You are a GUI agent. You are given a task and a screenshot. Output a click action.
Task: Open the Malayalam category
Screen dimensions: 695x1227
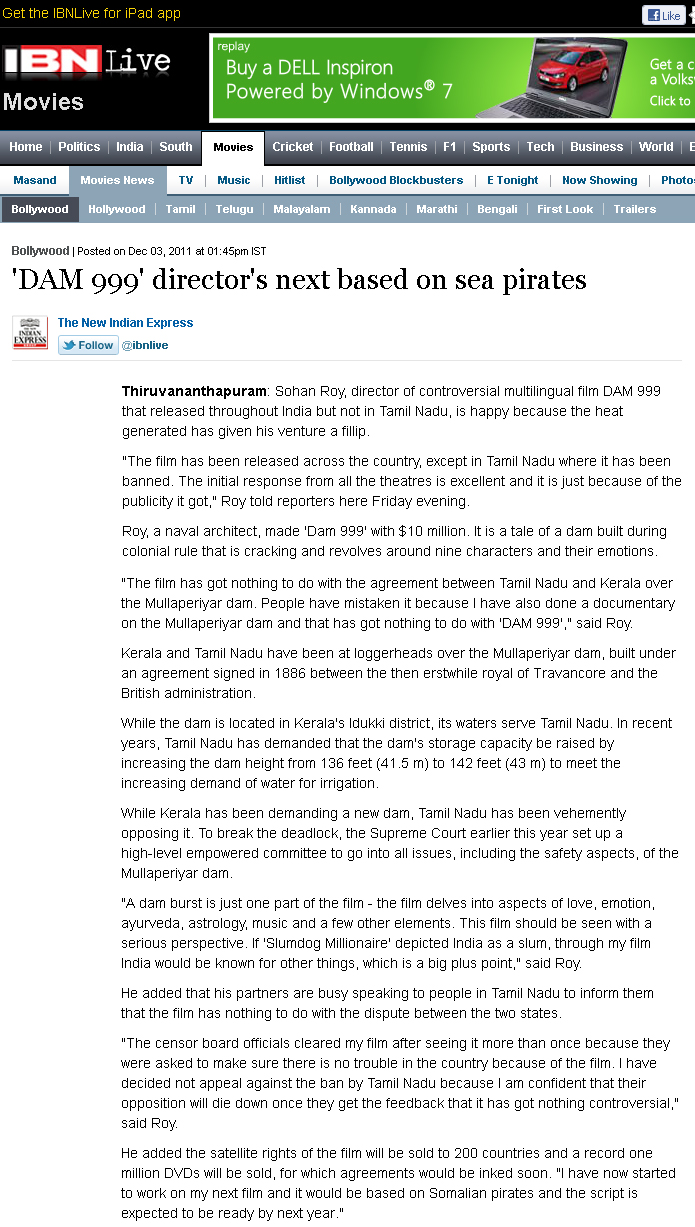click(x=301, y=210)
